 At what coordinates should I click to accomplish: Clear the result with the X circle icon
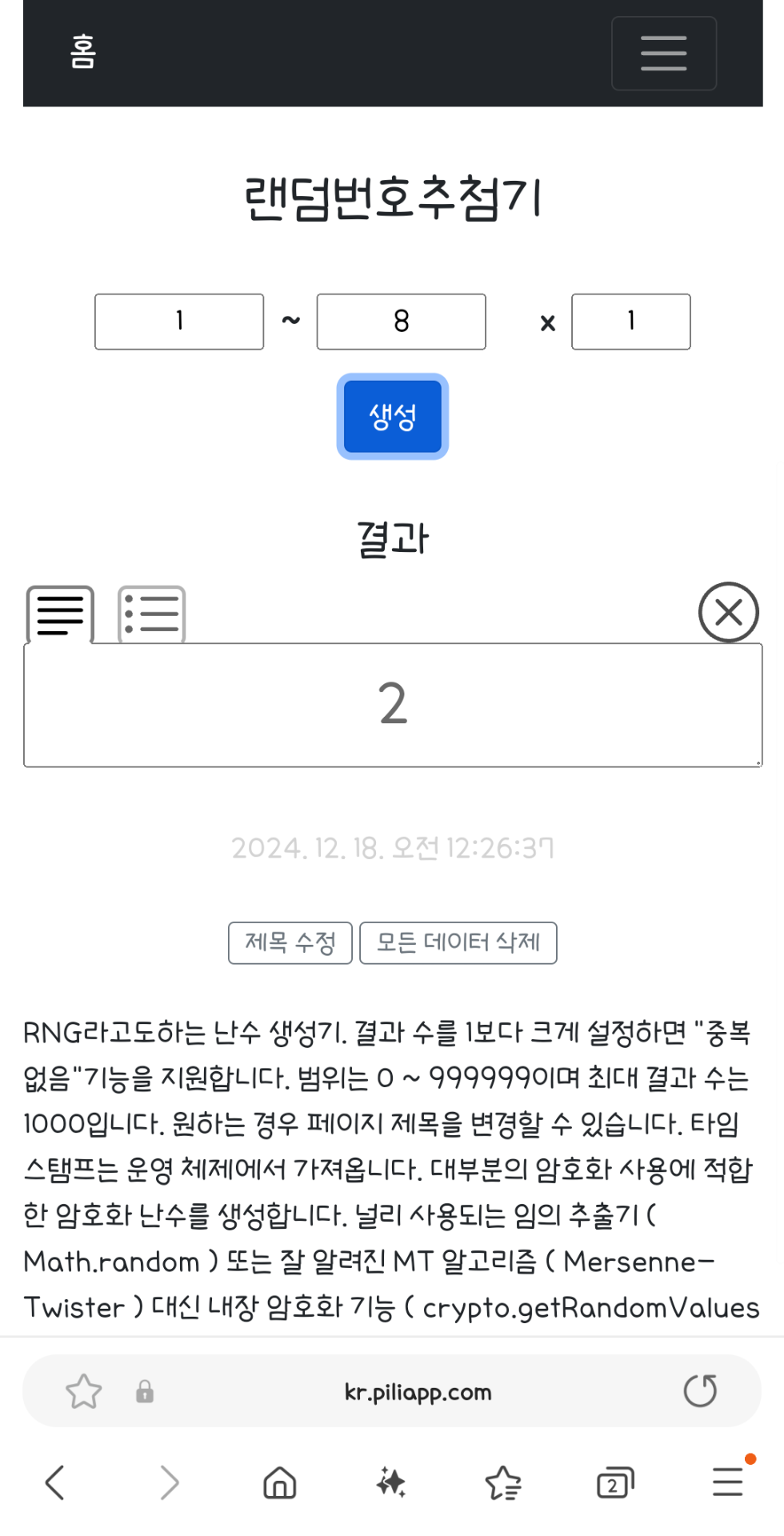pos(728,613)
